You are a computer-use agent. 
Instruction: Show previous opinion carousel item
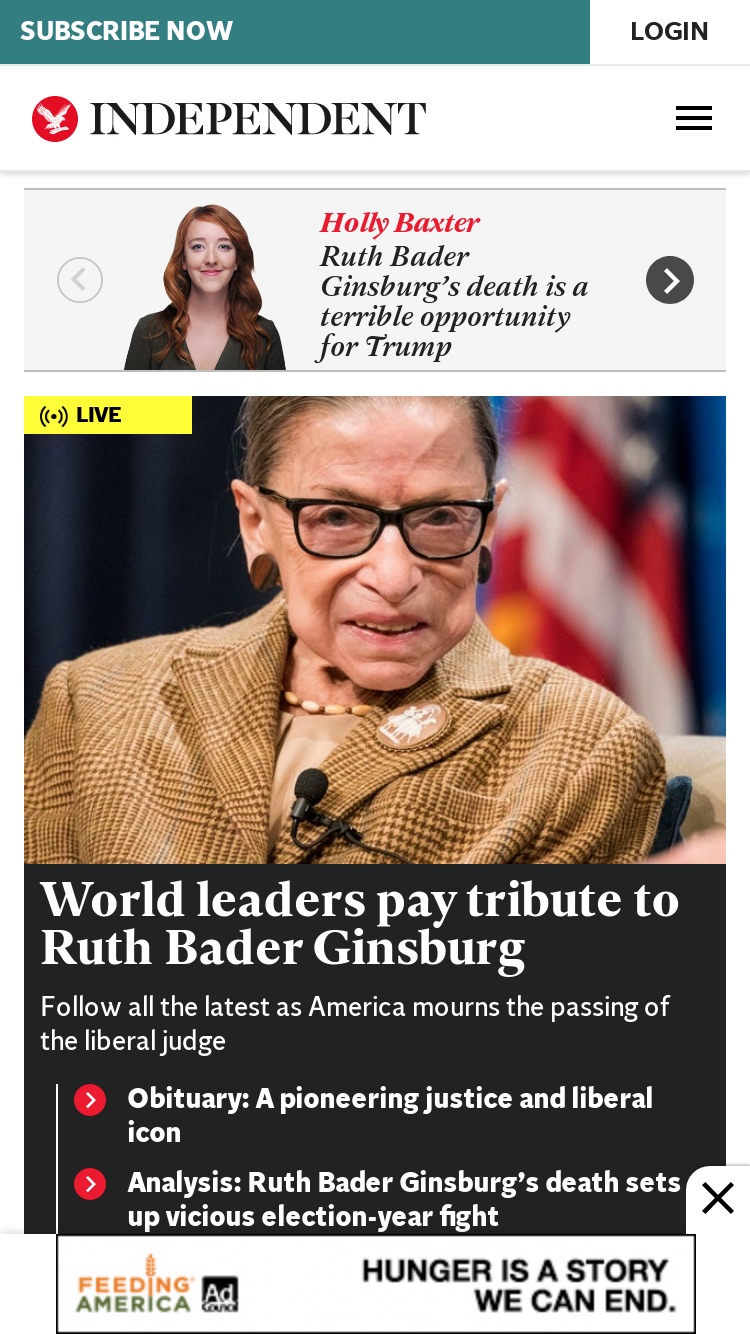80,280
